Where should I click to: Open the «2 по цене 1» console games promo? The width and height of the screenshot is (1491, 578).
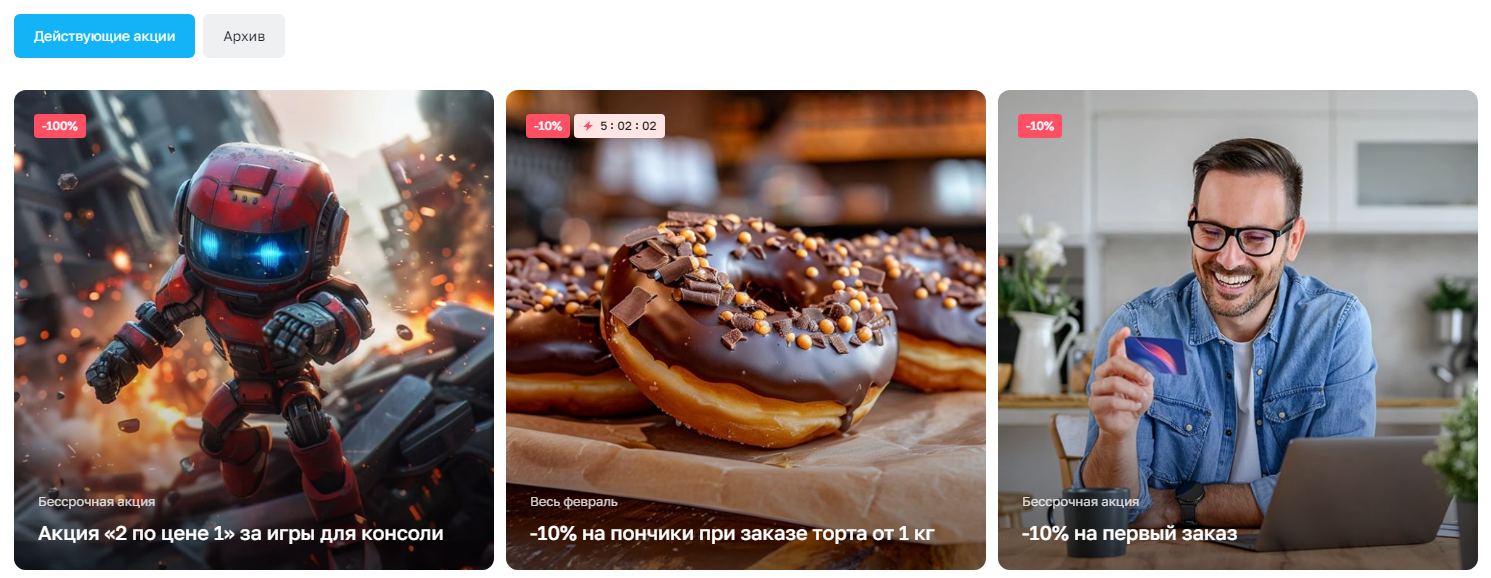[x=253, y=330]
